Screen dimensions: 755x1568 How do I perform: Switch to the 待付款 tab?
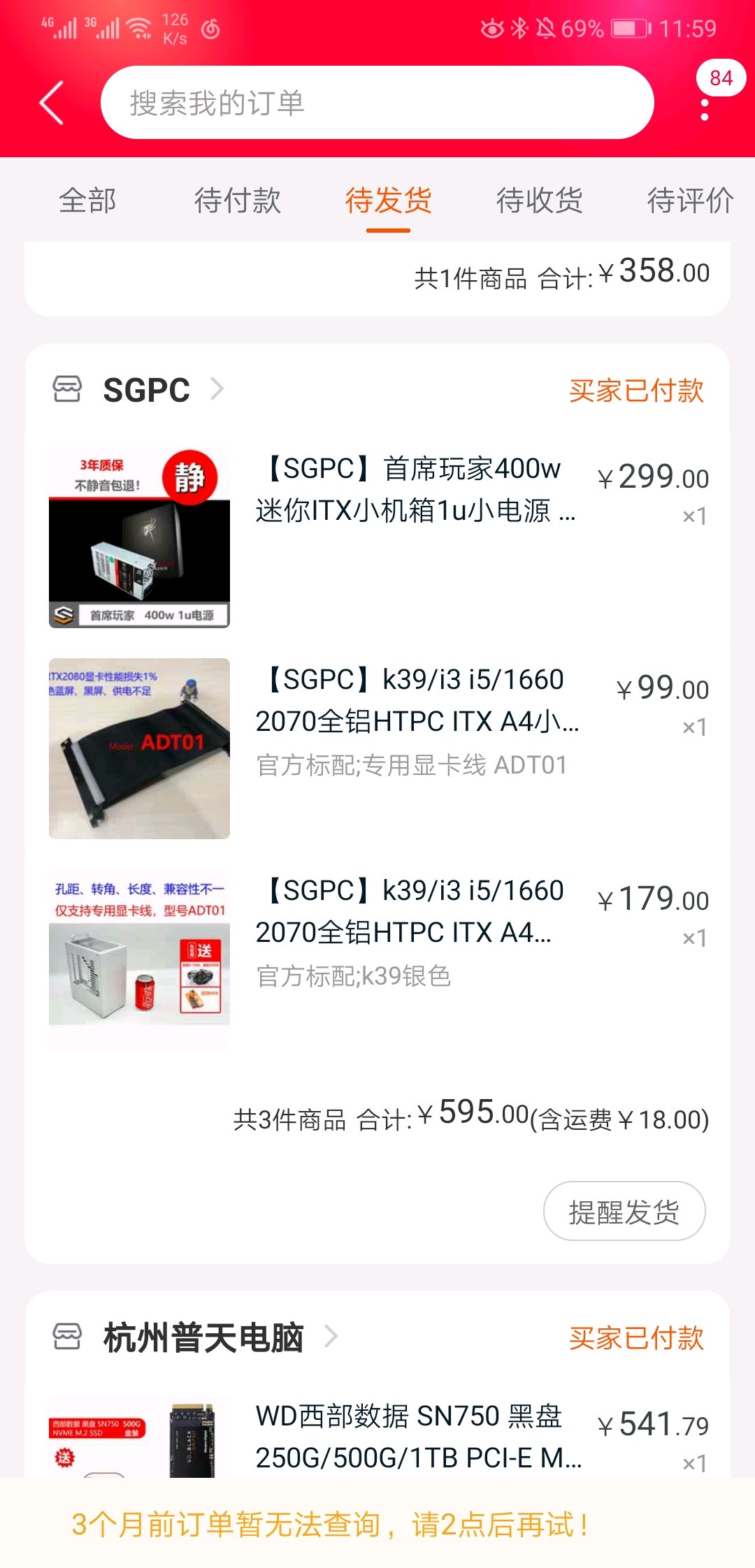tap(238, 201)
